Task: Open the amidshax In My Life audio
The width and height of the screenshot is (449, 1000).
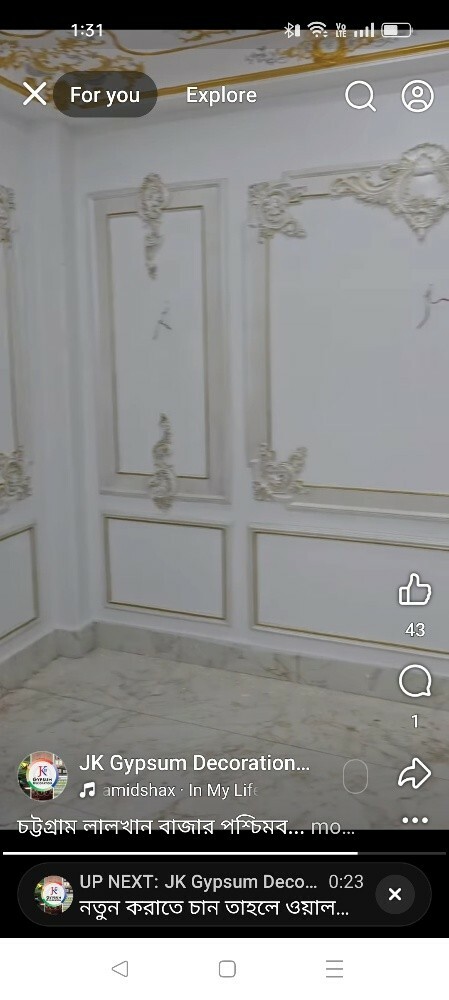Action: click(x=169, y=790)
